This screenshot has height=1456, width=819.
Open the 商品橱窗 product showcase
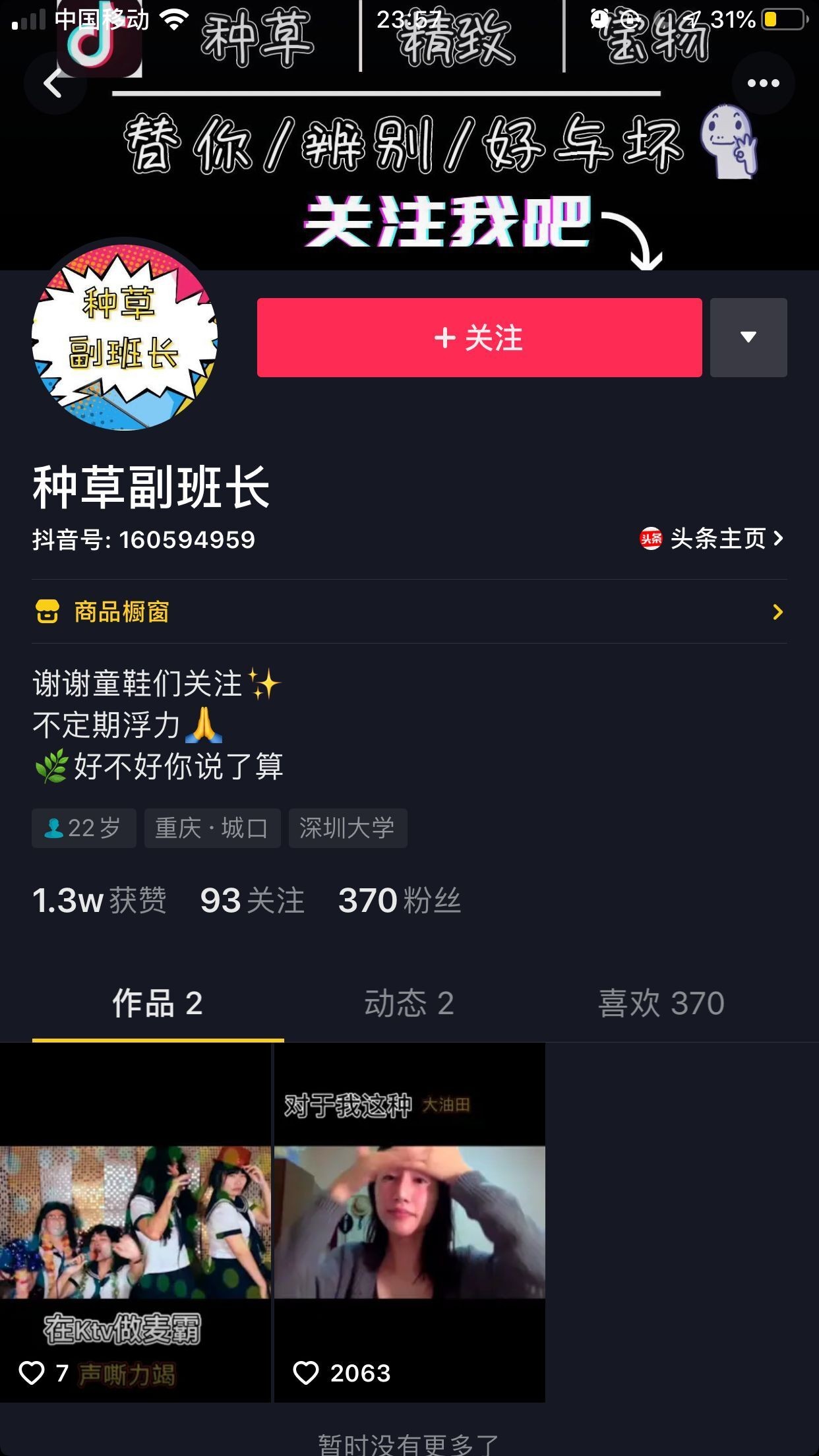409,612
